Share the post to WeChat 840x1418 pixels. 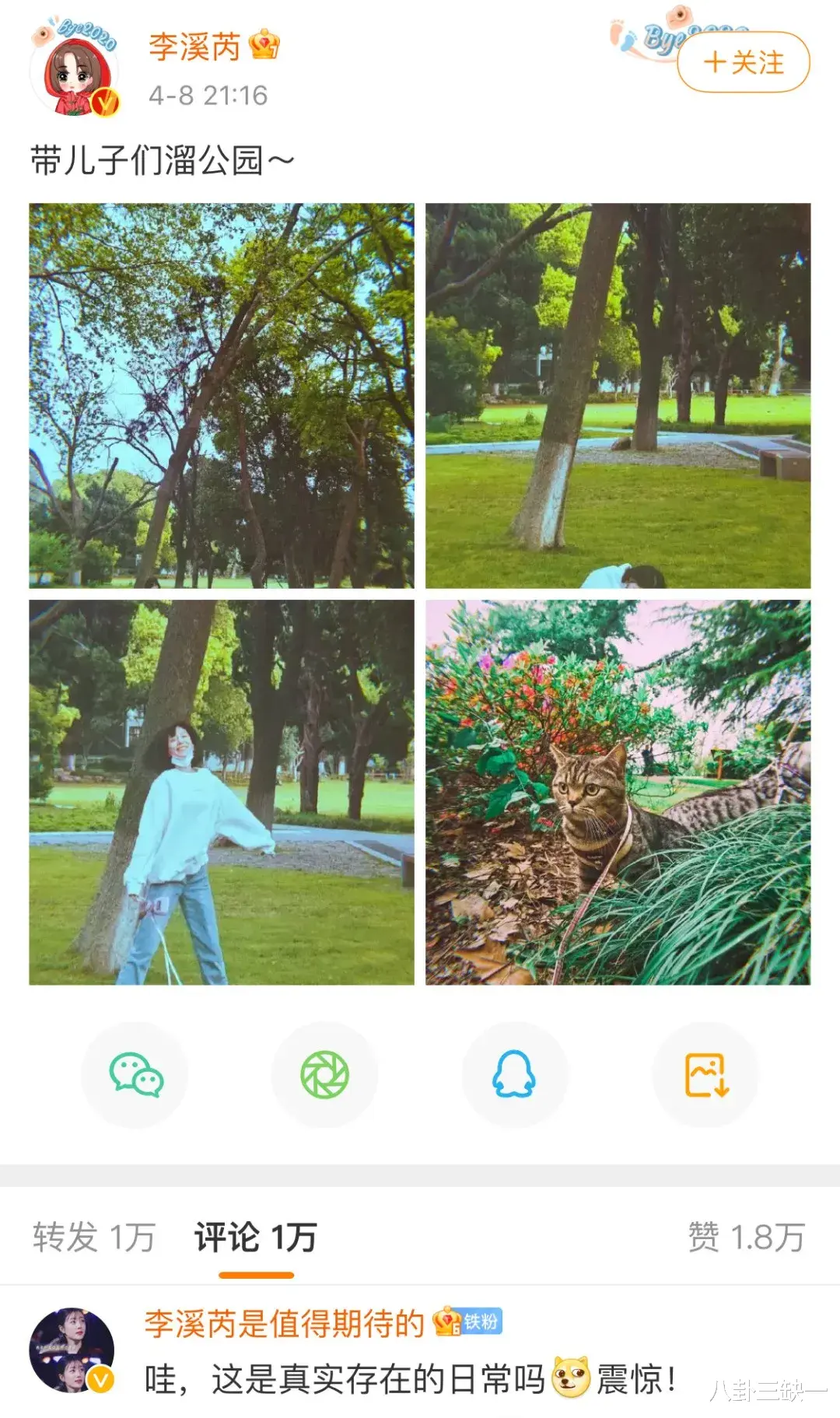[134, 1073]
